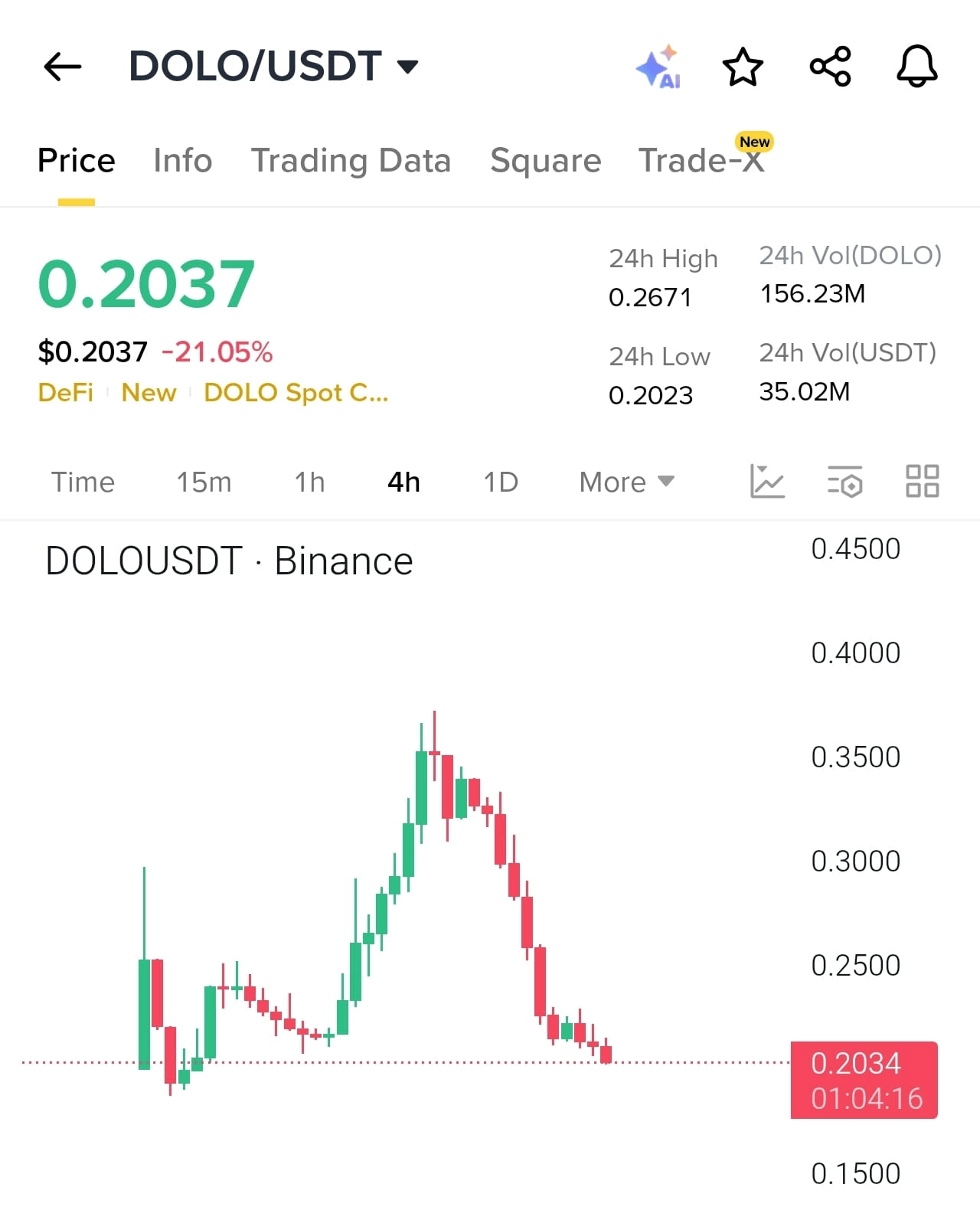Tap the New tag
The width and height of the screenshot is (980, 1210).
coord(149,393)
